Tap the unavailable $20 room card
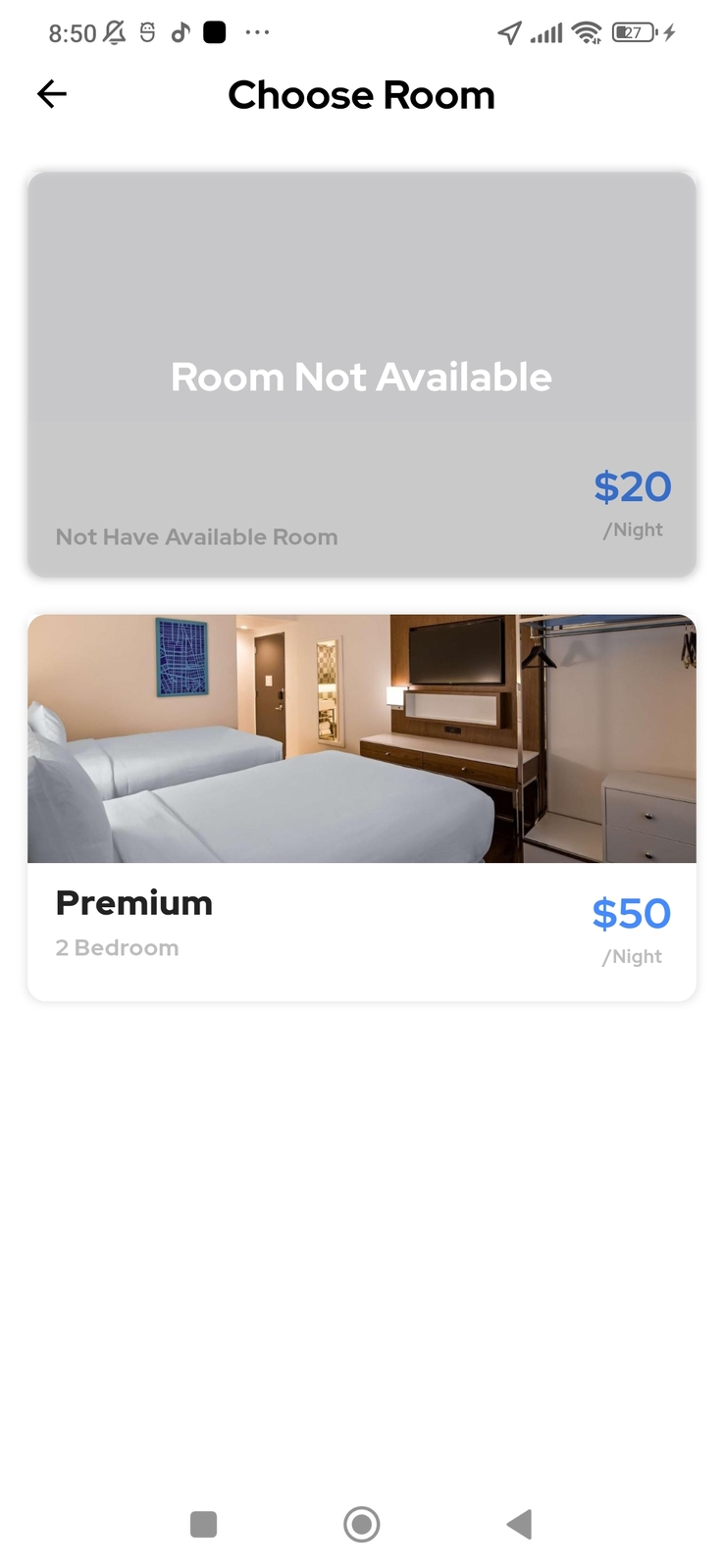724x1568 pixels. (361, 375)
